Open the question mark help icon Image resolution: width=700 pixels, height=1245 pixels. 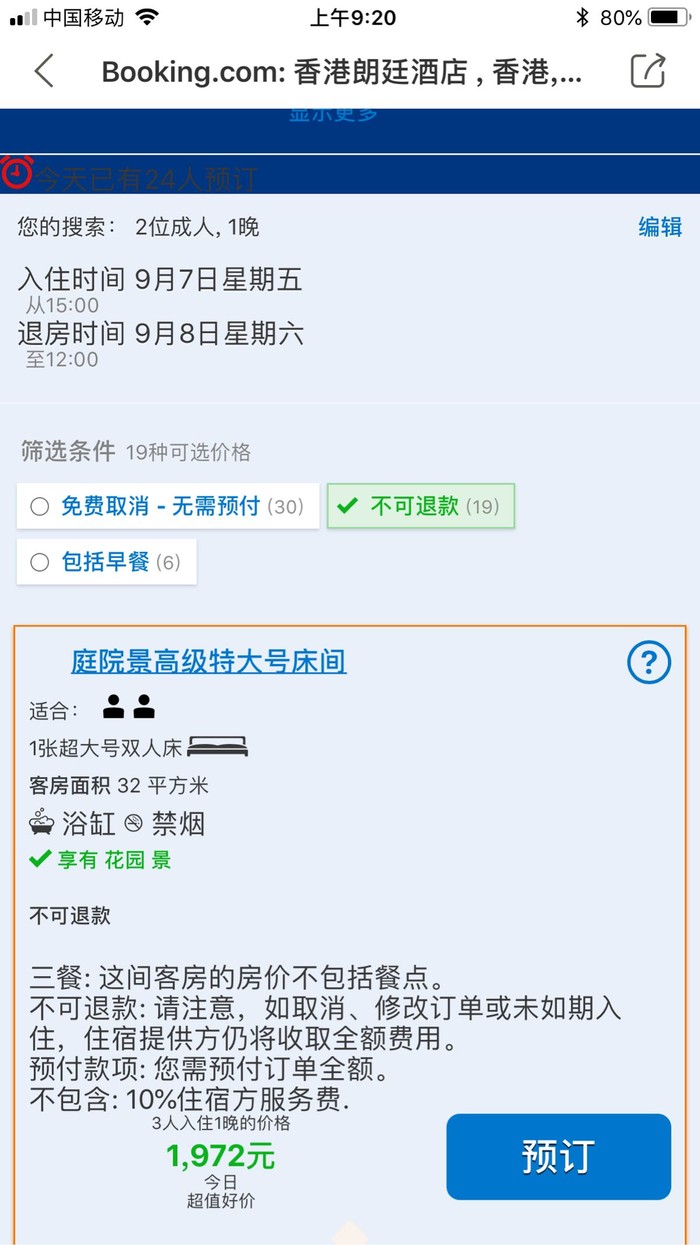649,662
